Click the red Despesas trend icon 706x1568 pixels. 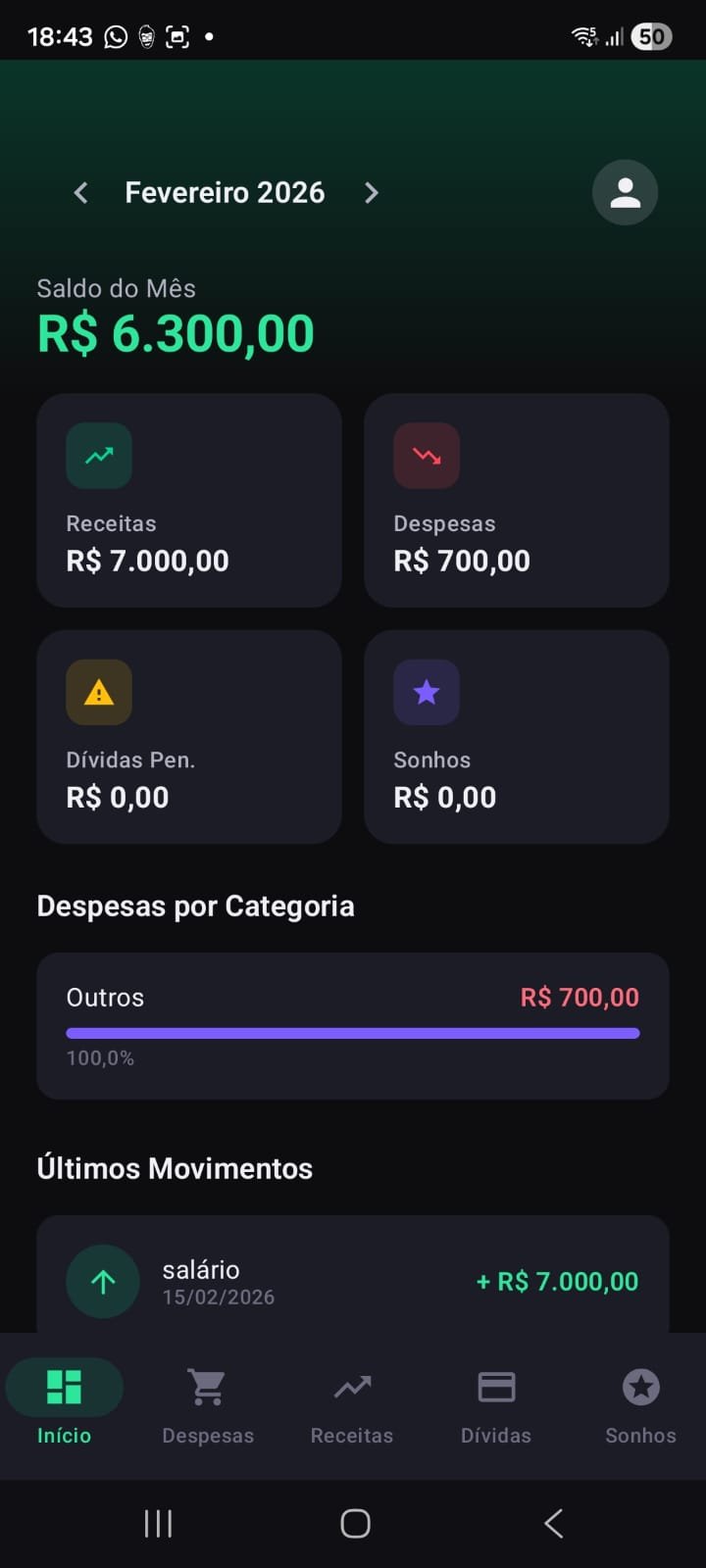pyautogui.click(x=426, y=455)
